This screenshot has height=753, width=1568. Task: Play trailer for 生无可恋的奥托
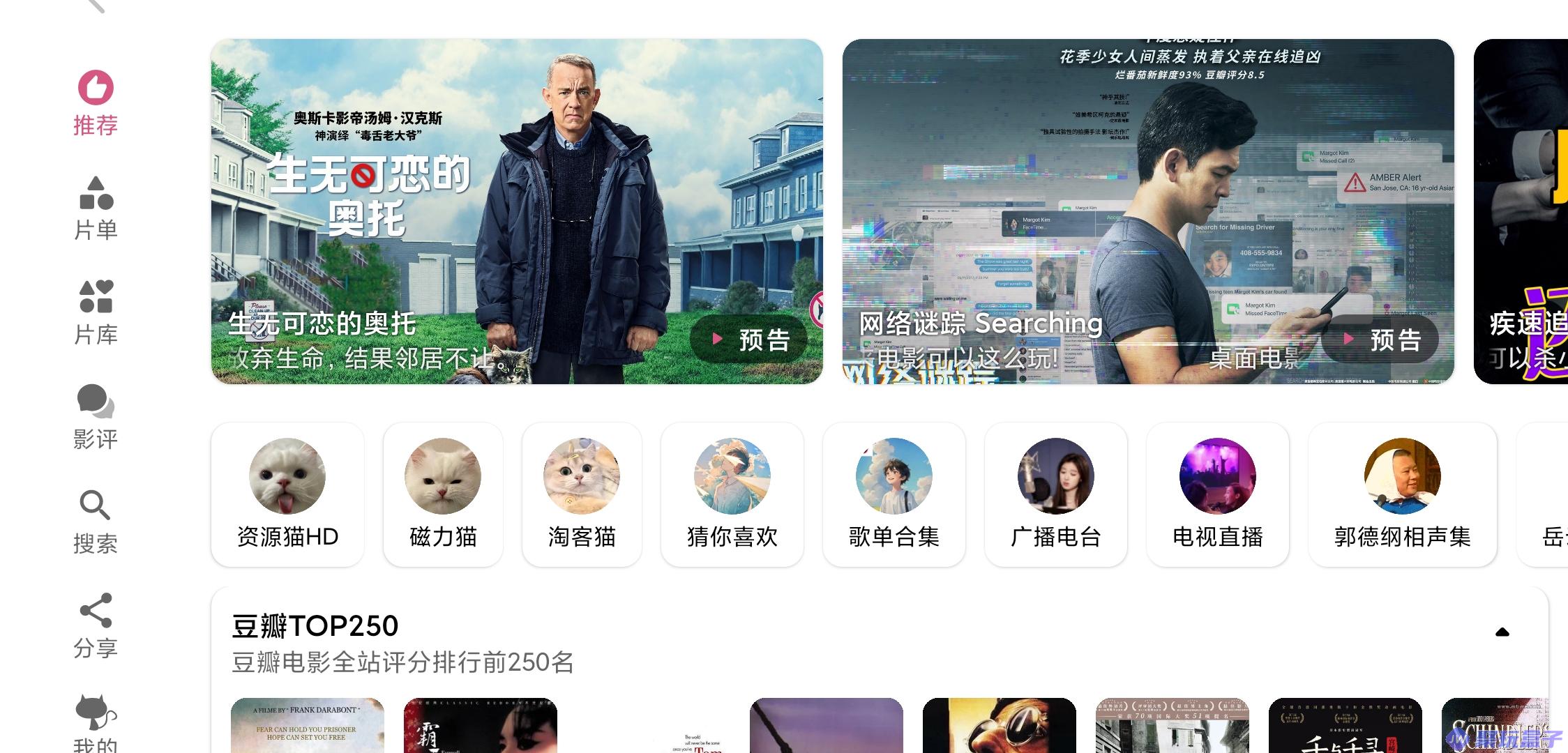(749, 340)
